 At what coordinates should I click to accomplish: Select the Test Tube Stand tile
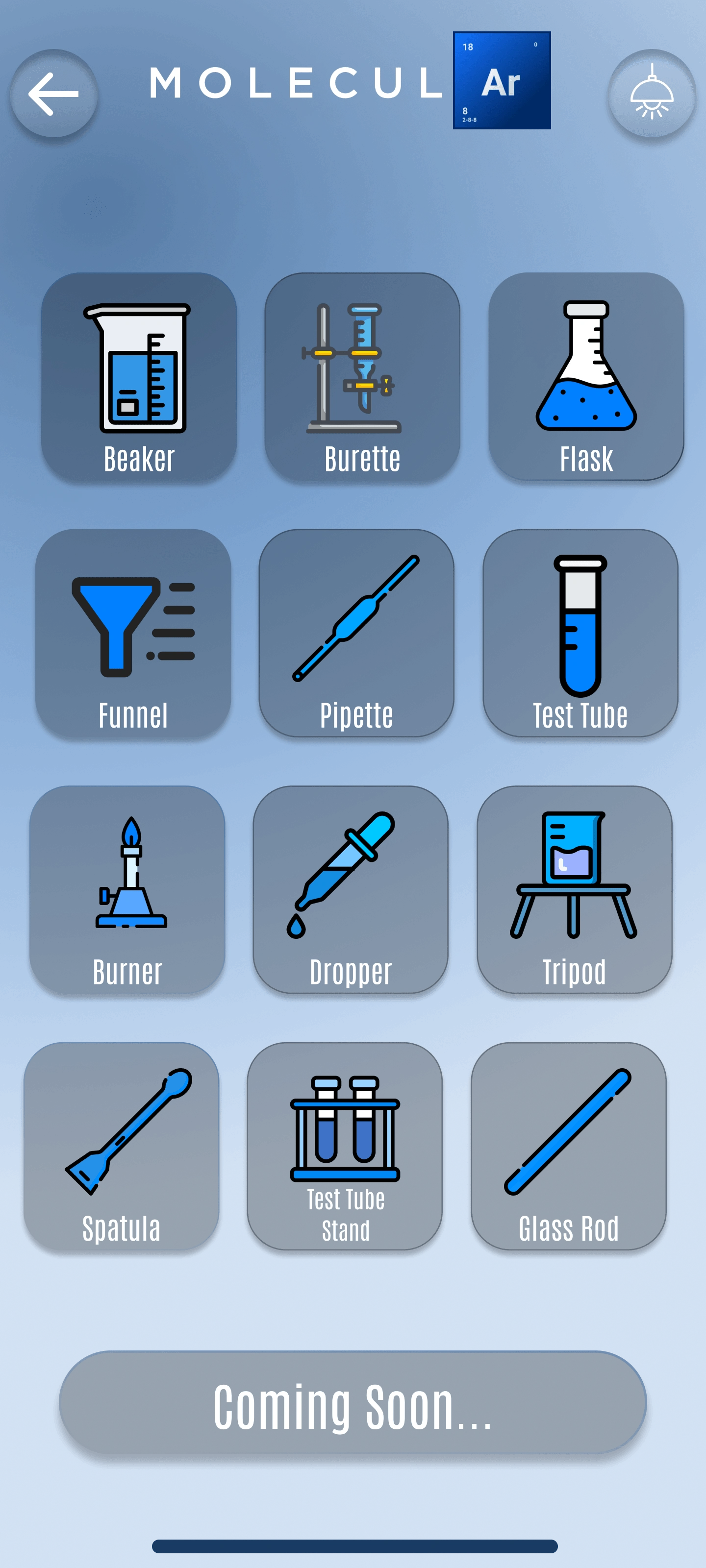[345, 1147]
